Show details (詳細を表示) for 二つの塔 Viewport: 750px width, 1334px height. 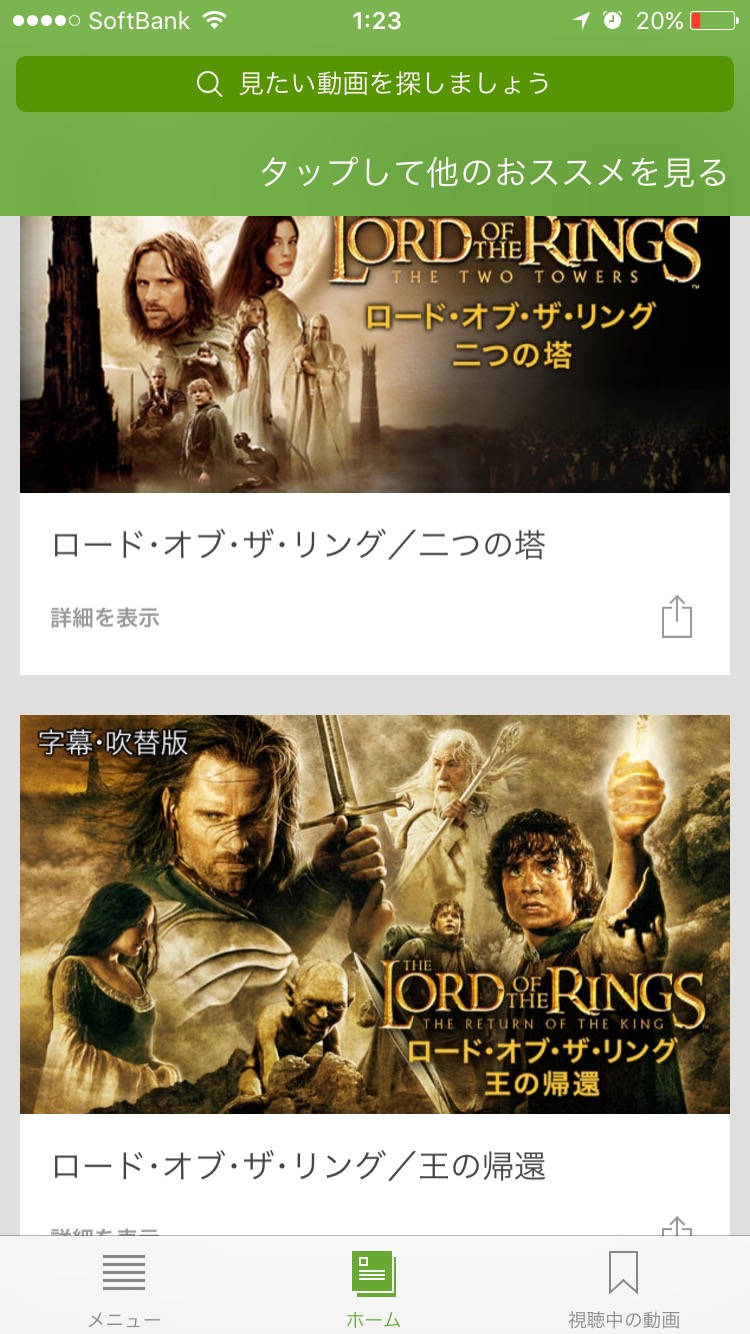pos(105,618)
